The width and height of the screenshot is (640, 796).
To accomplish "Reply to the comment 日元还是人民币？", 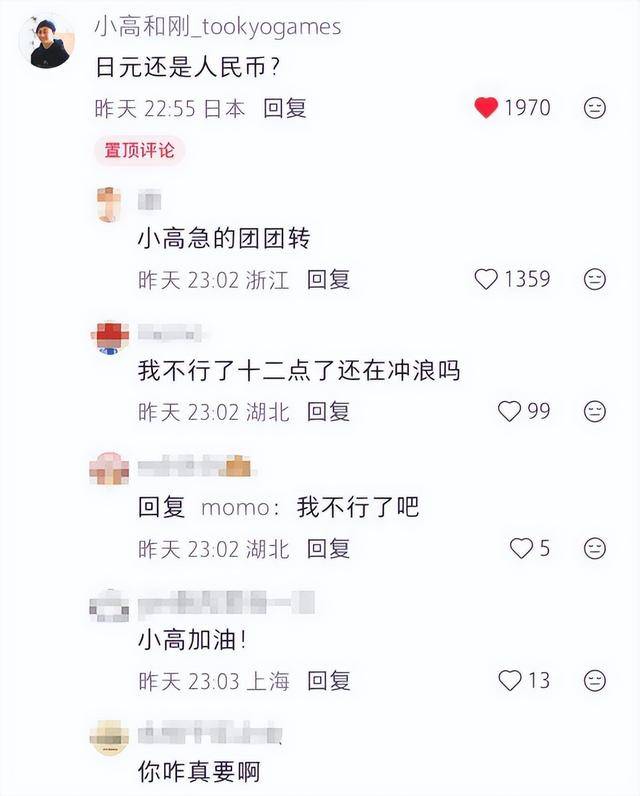I will pyautogui.click(x=284, y=108).
